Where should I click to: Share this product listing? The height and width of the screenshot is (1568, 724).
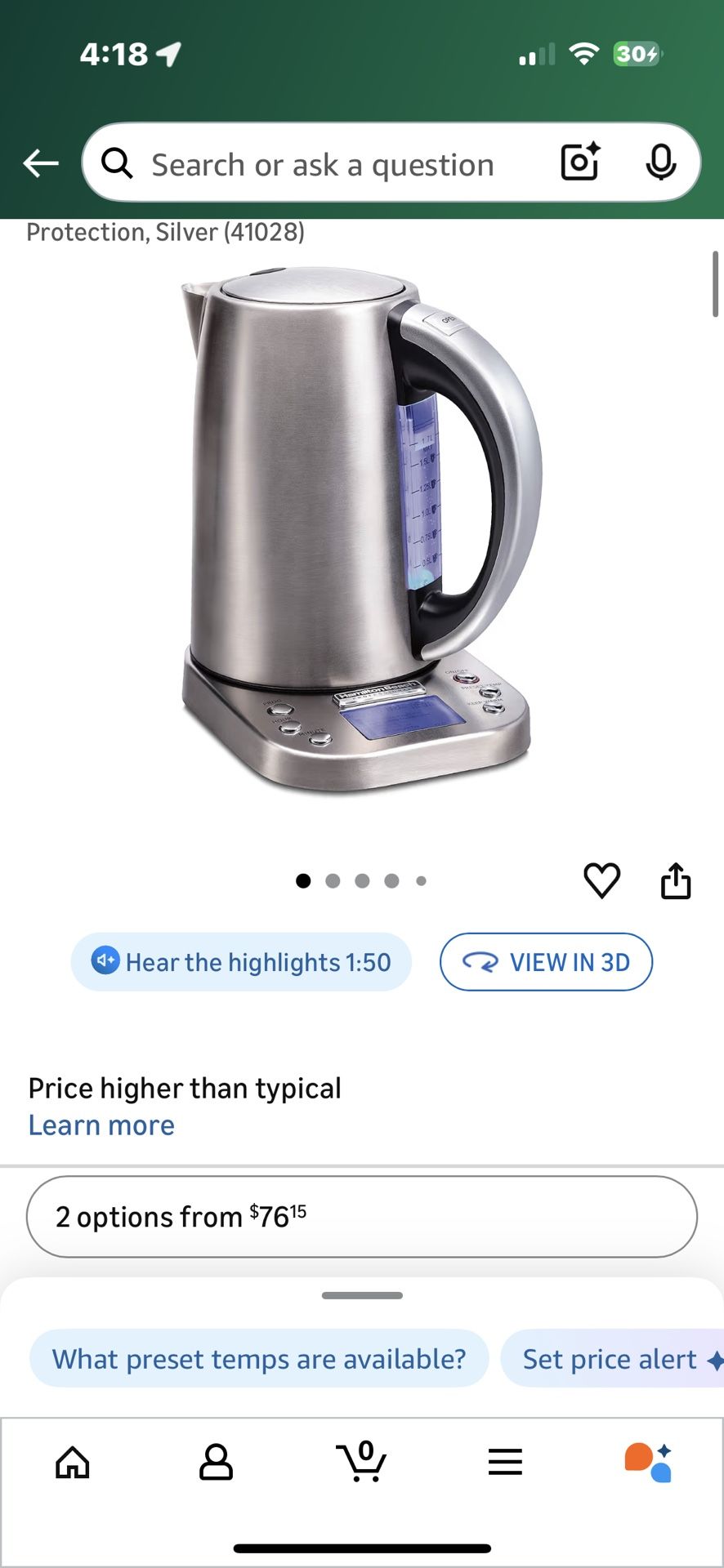tap(675, 880)
